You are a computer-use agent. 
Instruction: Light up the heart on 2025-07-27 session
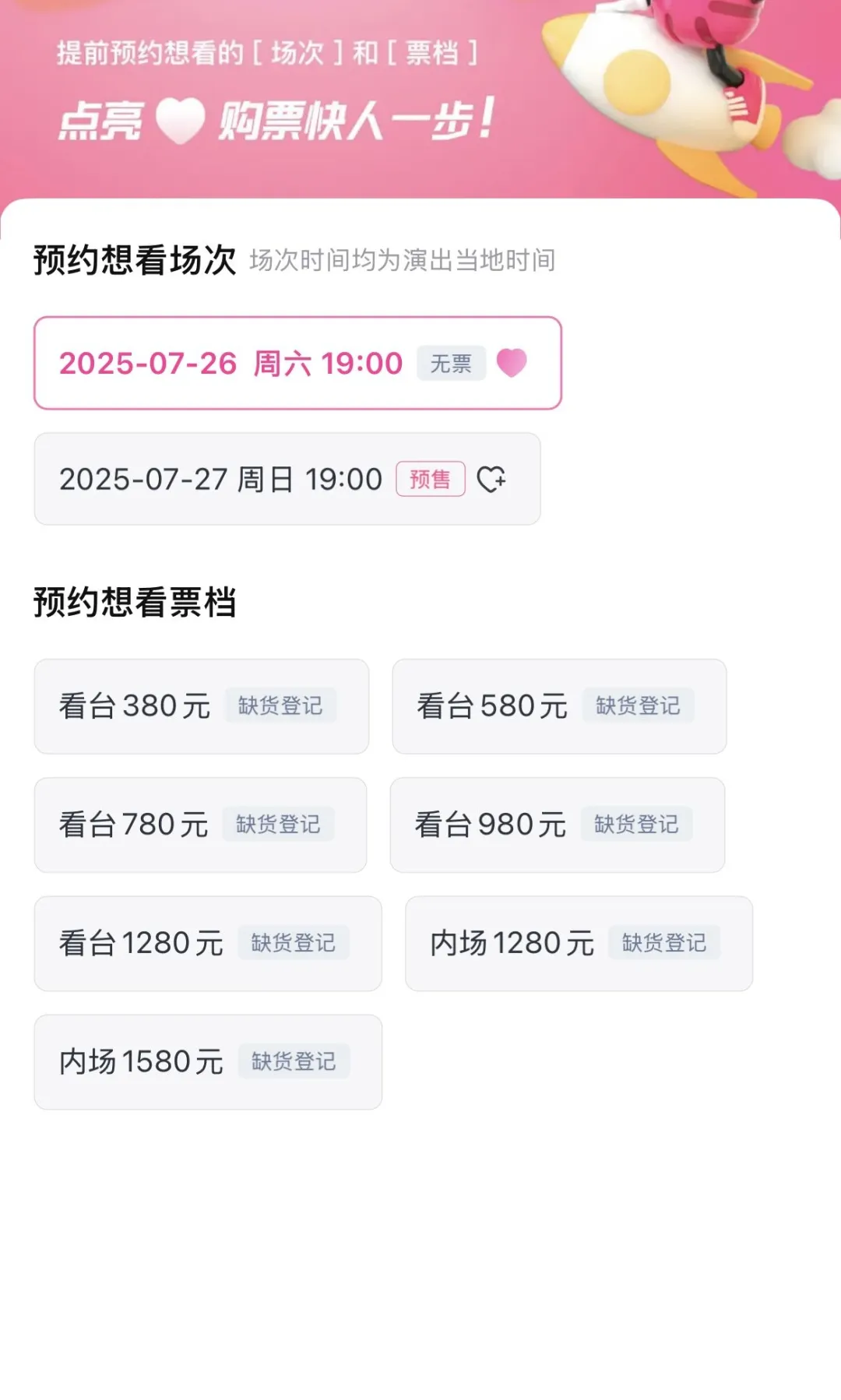point(491,479)
